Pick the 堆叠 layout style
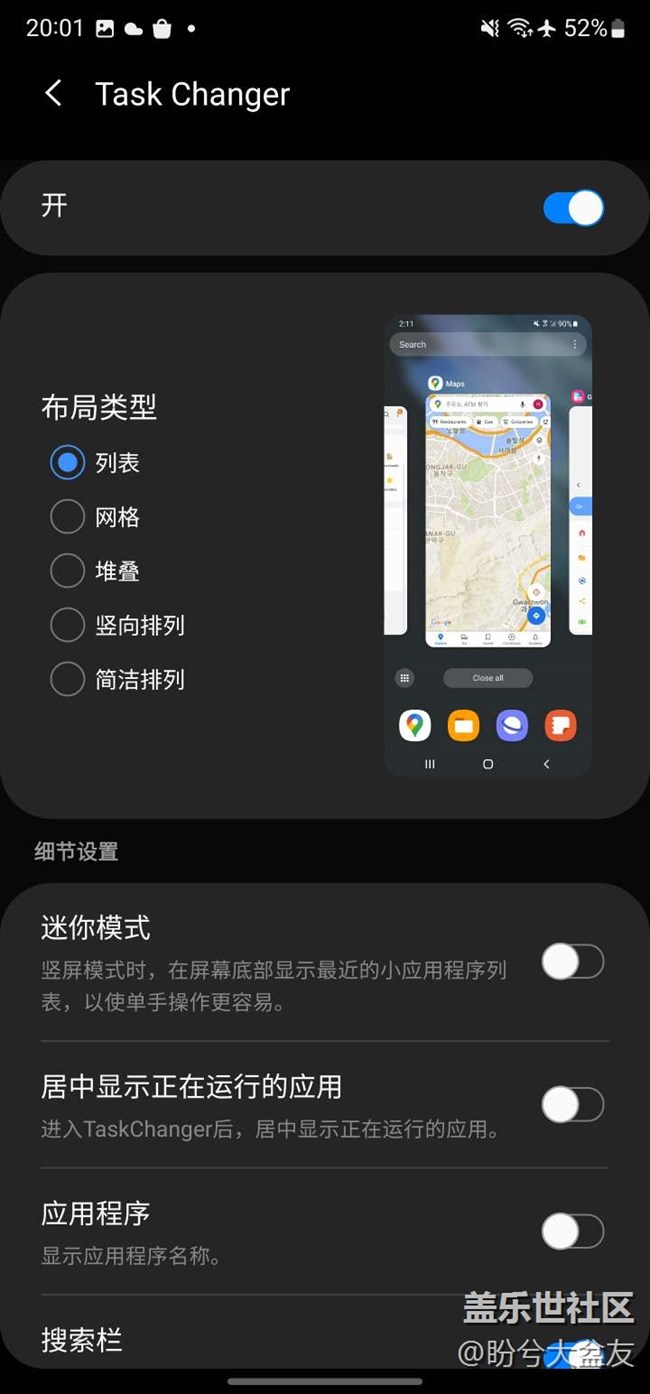Viewport: 650px width, 1394px height. 68,571
